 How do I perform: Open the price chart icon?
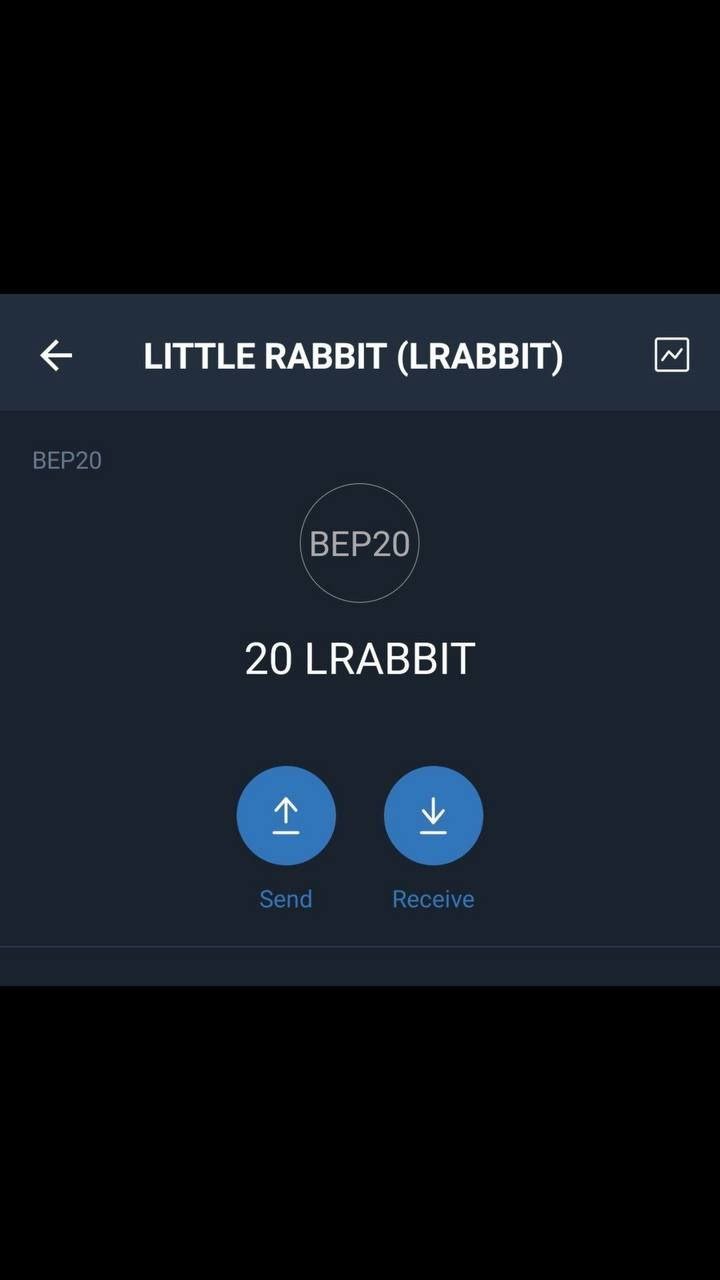[672, 354]
